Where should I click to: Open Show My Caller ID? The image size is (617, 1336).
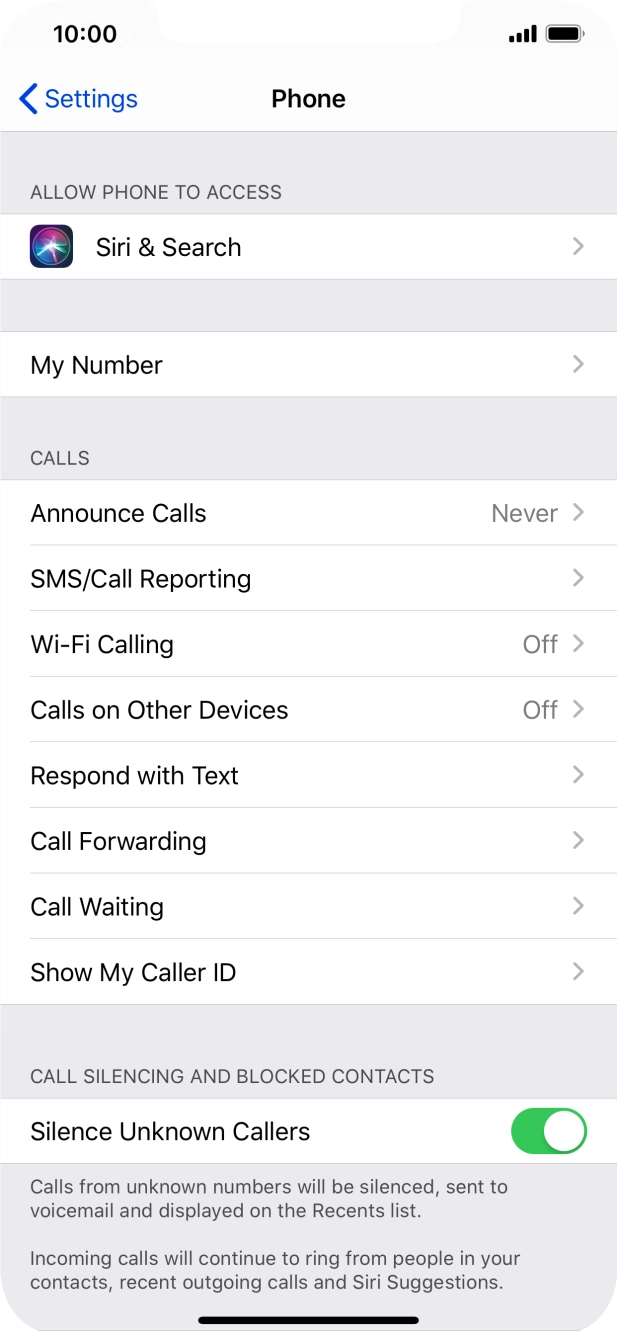[308, 972]
